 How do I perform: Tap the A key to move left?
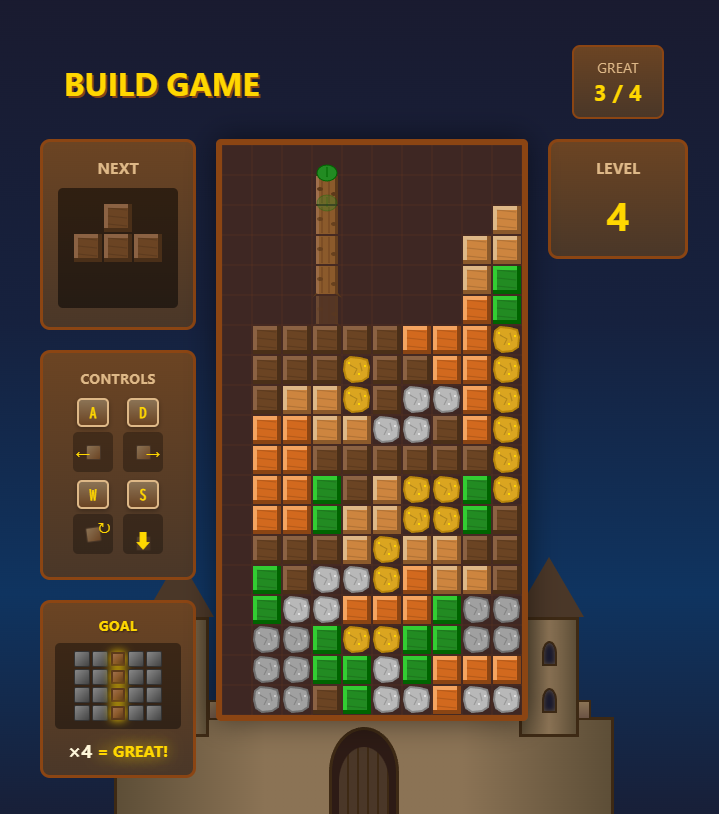(x=93, y=412)
